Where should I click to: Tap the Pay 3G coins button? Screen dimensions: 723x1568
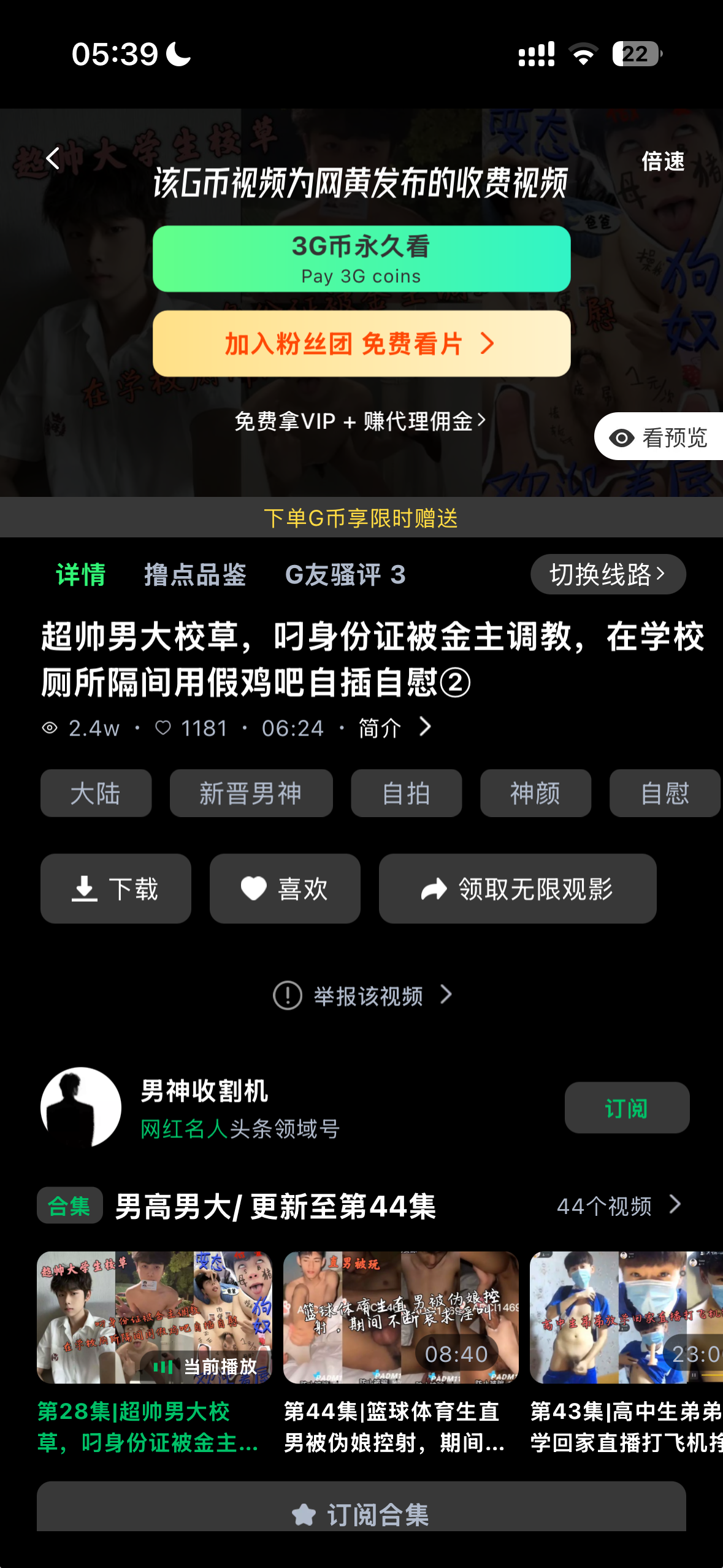361,259
